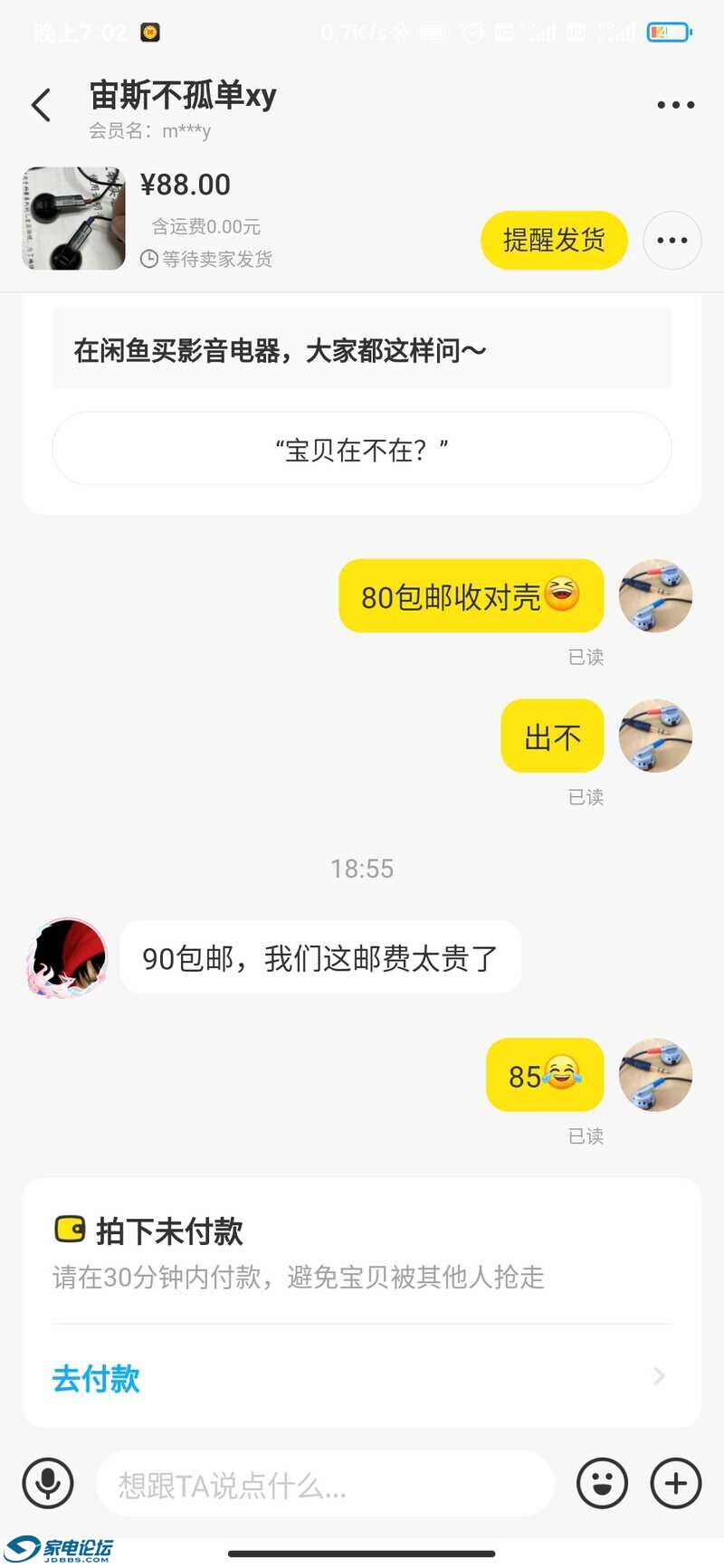Open more order actions beside 提醒发货
724x1568 pixels.
(x=672, y=240)
